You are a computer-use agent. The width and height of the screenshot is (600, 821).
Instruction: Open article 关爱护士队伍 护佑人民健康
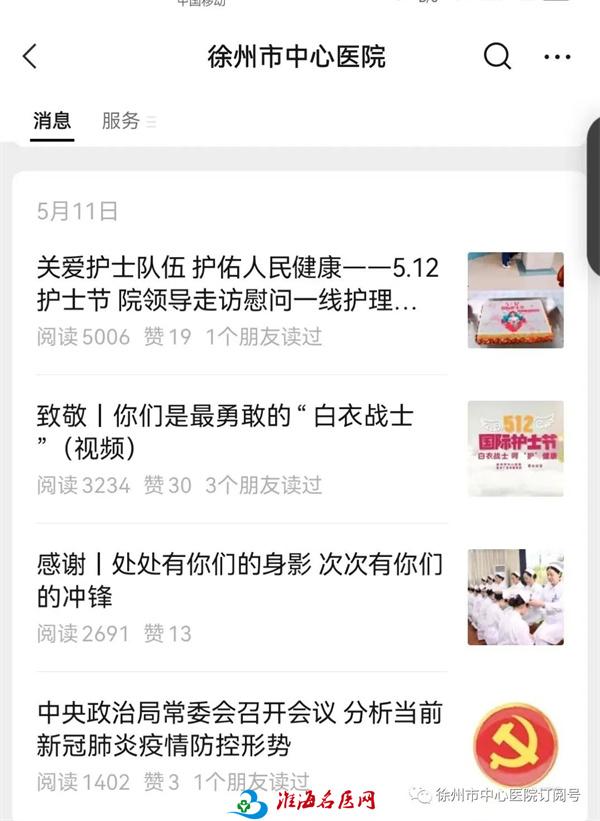pyautogui.click(x=238, y=284)
